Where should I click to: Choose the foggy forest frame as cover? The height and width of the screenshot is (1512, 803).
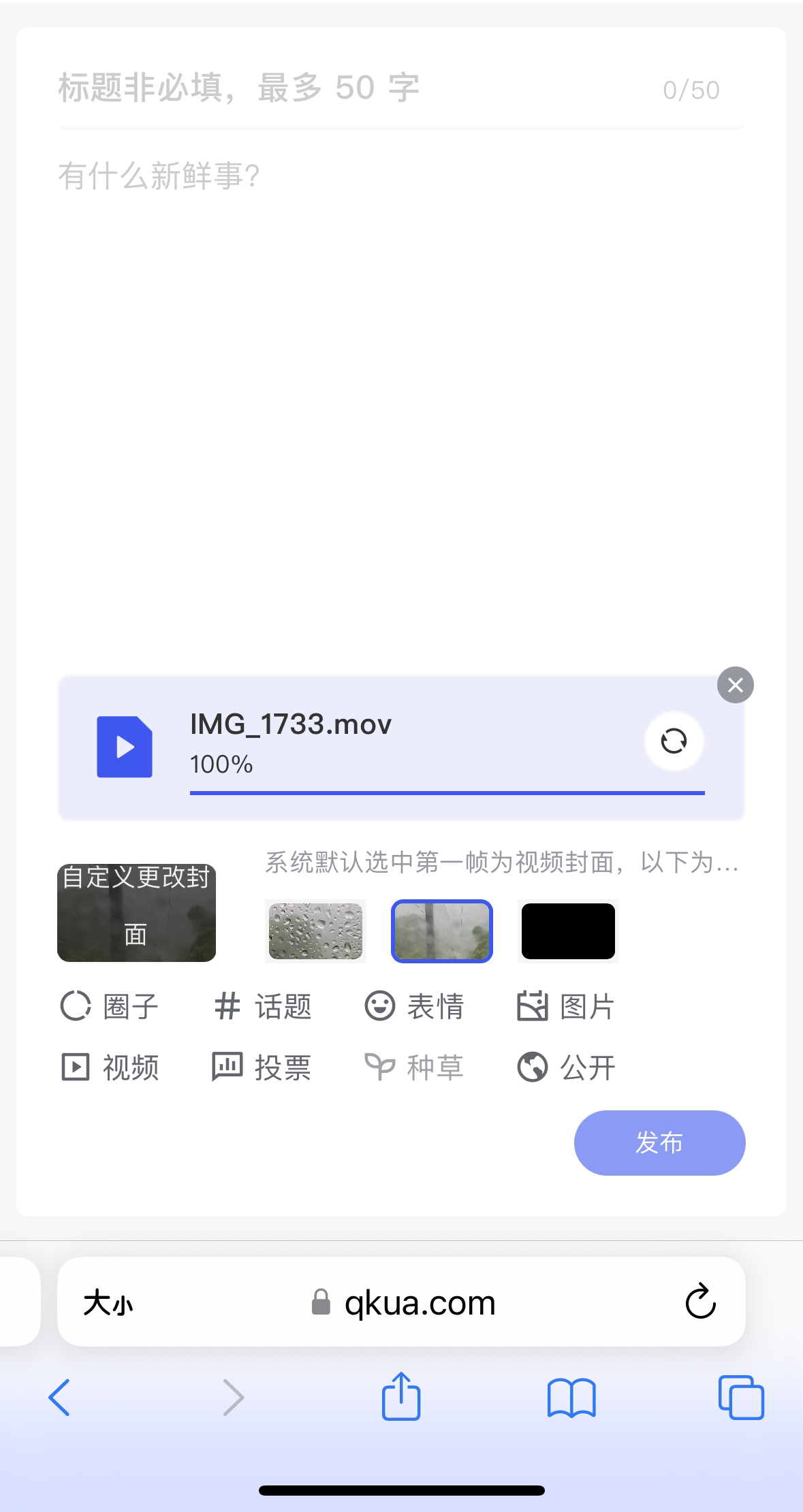[441, 931]
